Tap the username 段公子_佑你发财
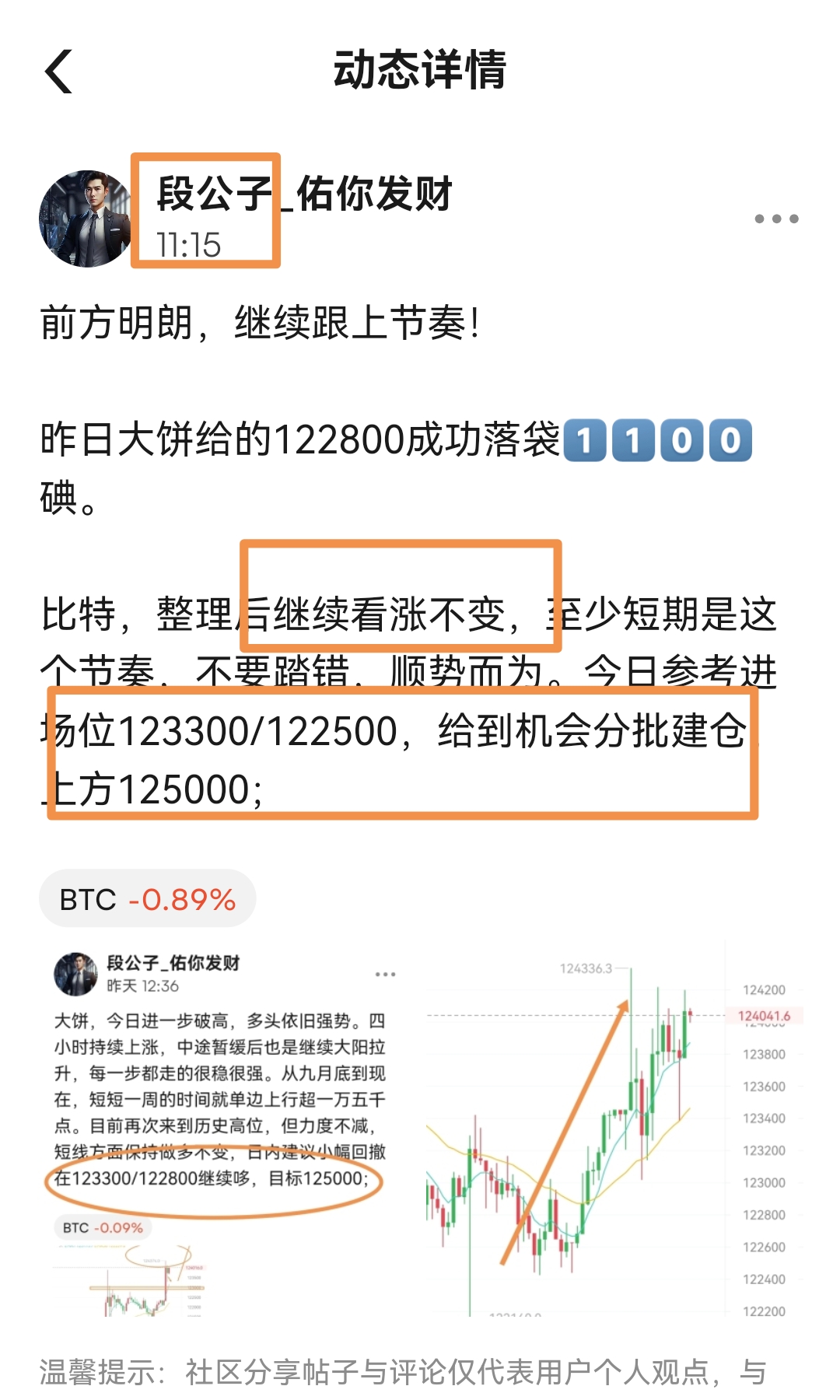The height and width of the screenshot is (1400, 840). pyautogui.click(x=305, y=194)
